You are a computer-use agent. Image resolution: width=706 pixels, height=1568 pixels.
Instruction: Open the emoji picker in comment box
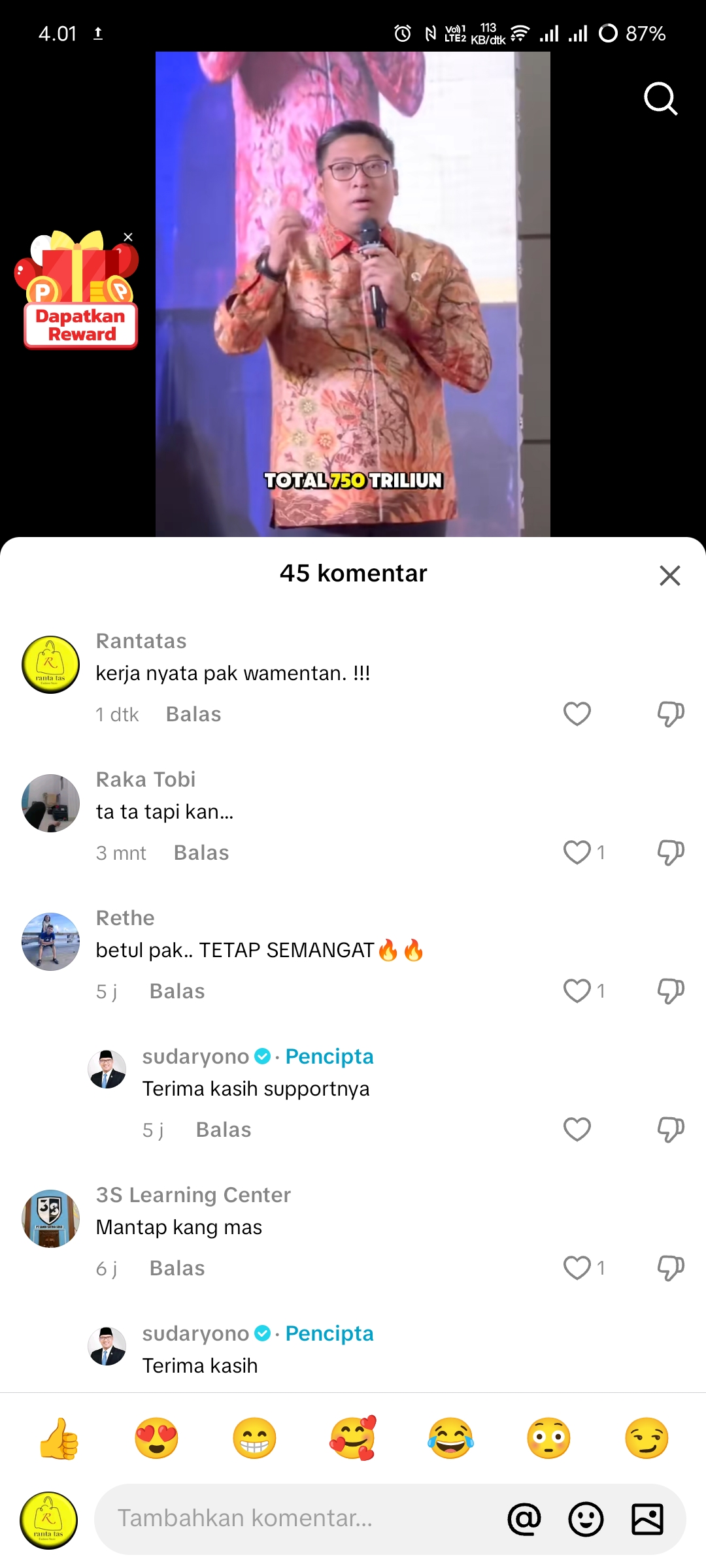586,1519
